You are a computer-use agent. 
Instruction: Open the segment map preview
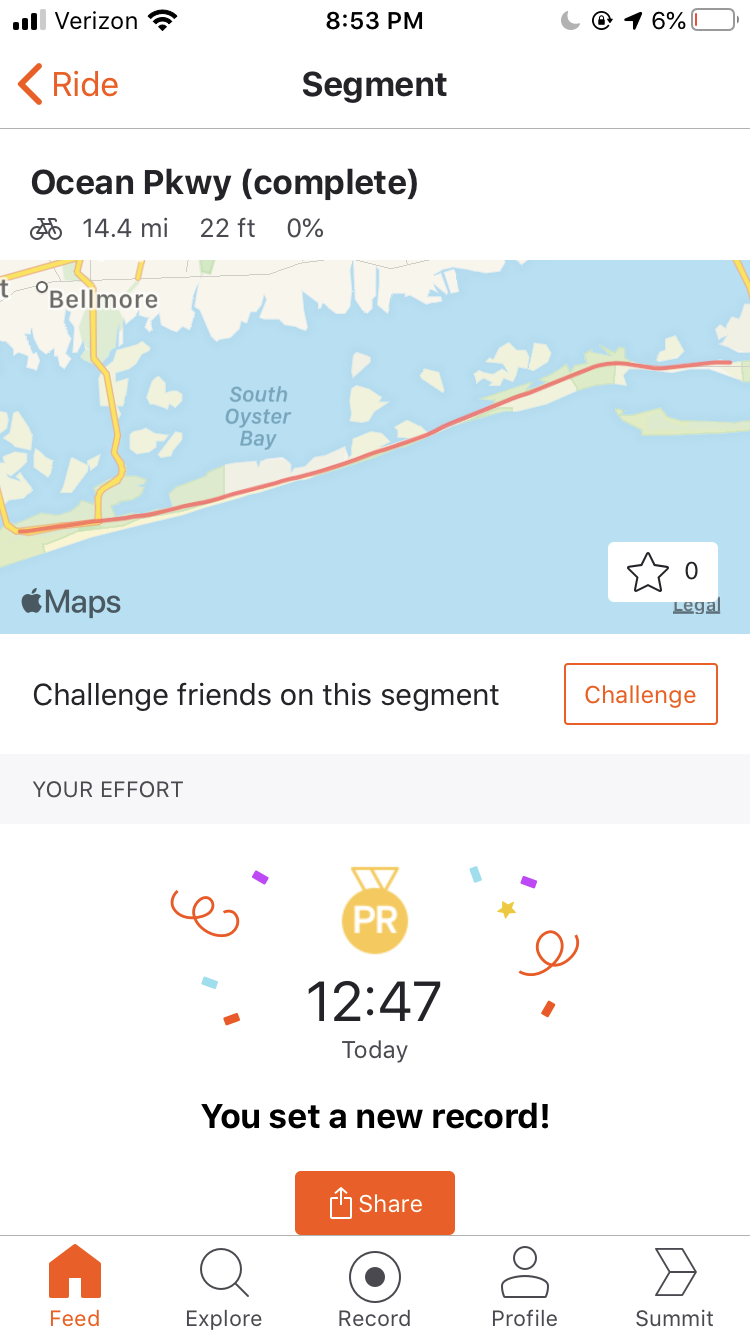[x=375, y=447]
